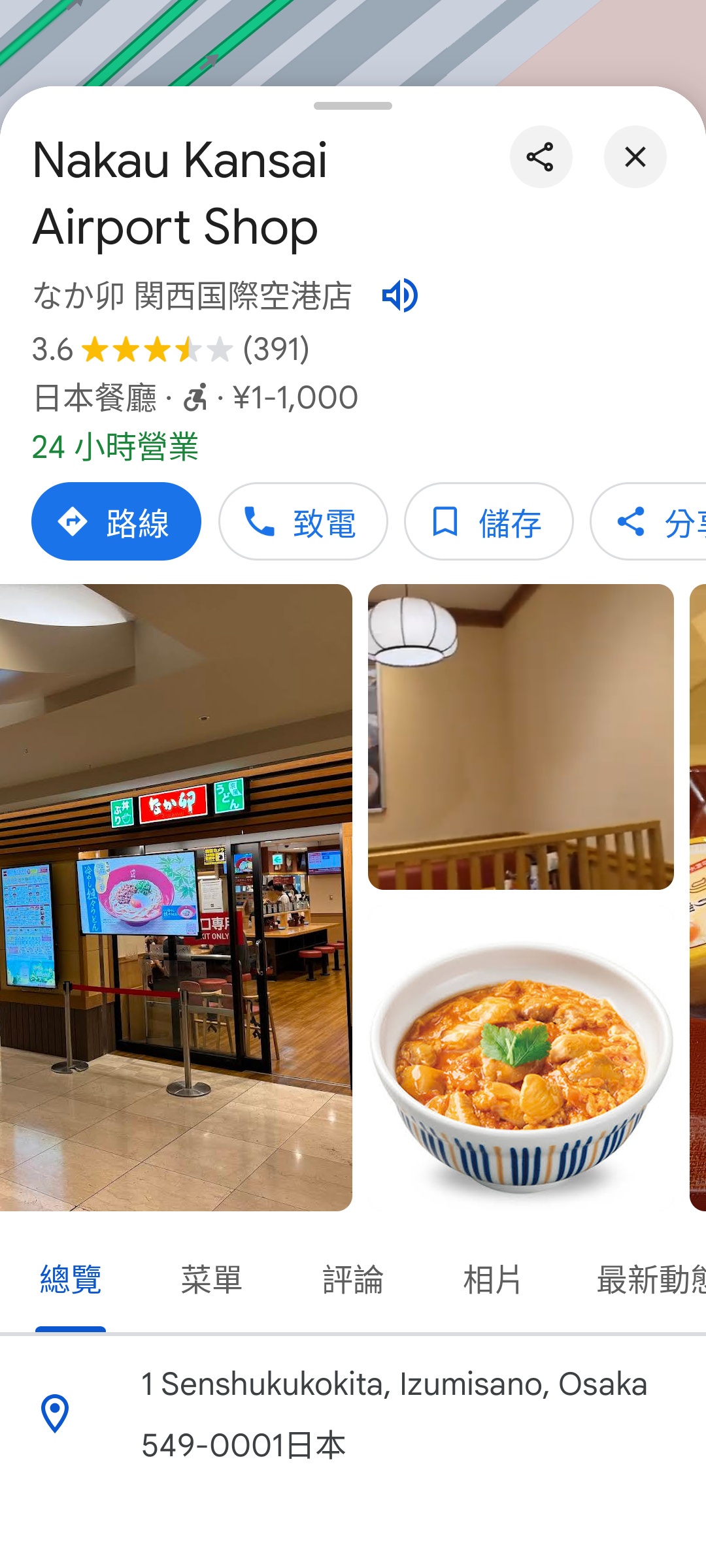
Task: Open the 24 小時營業 hours details
Action: pos(115,448)
